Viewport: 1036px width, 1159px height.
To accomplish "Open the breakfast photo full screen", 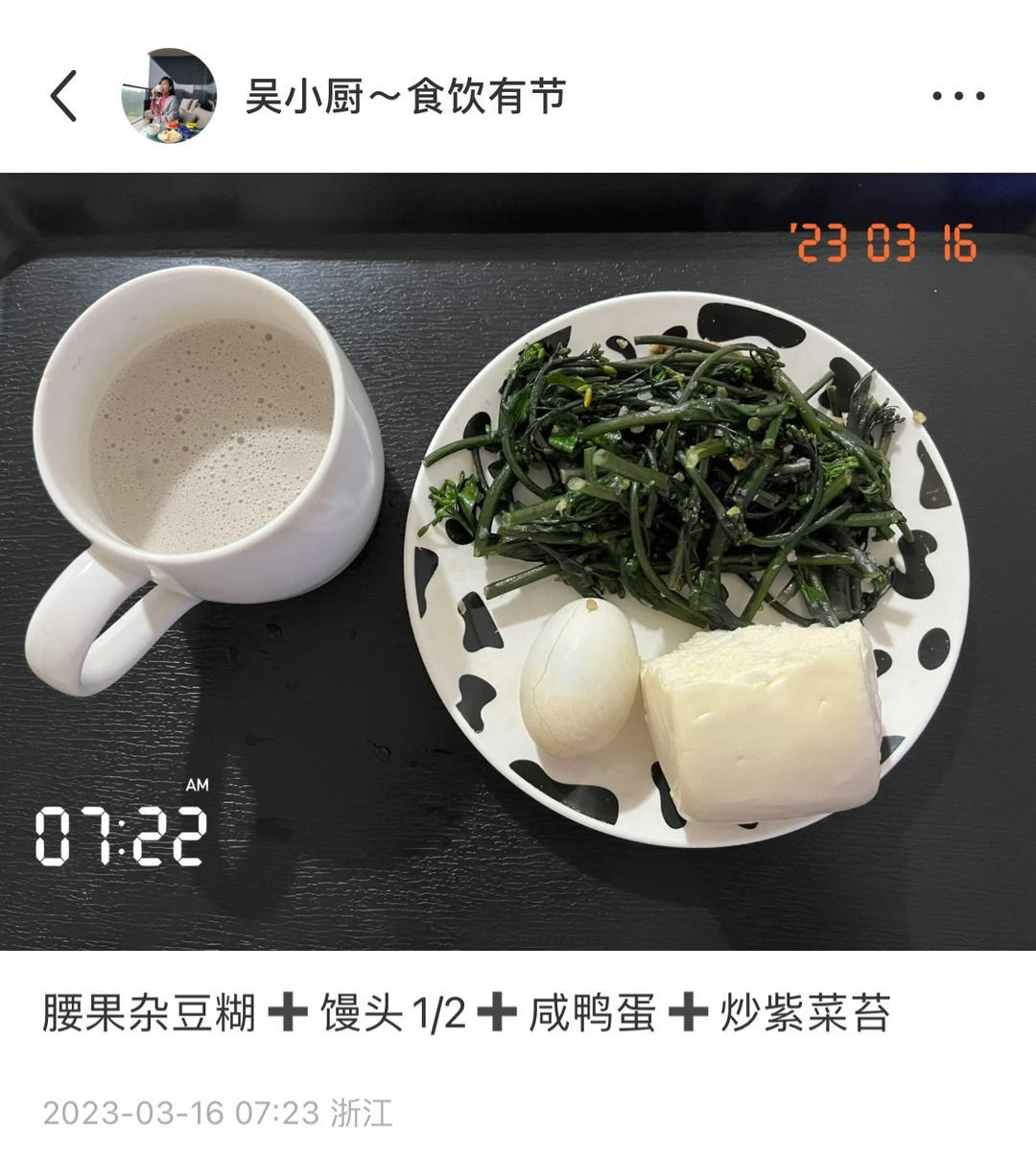I will 518,561.
